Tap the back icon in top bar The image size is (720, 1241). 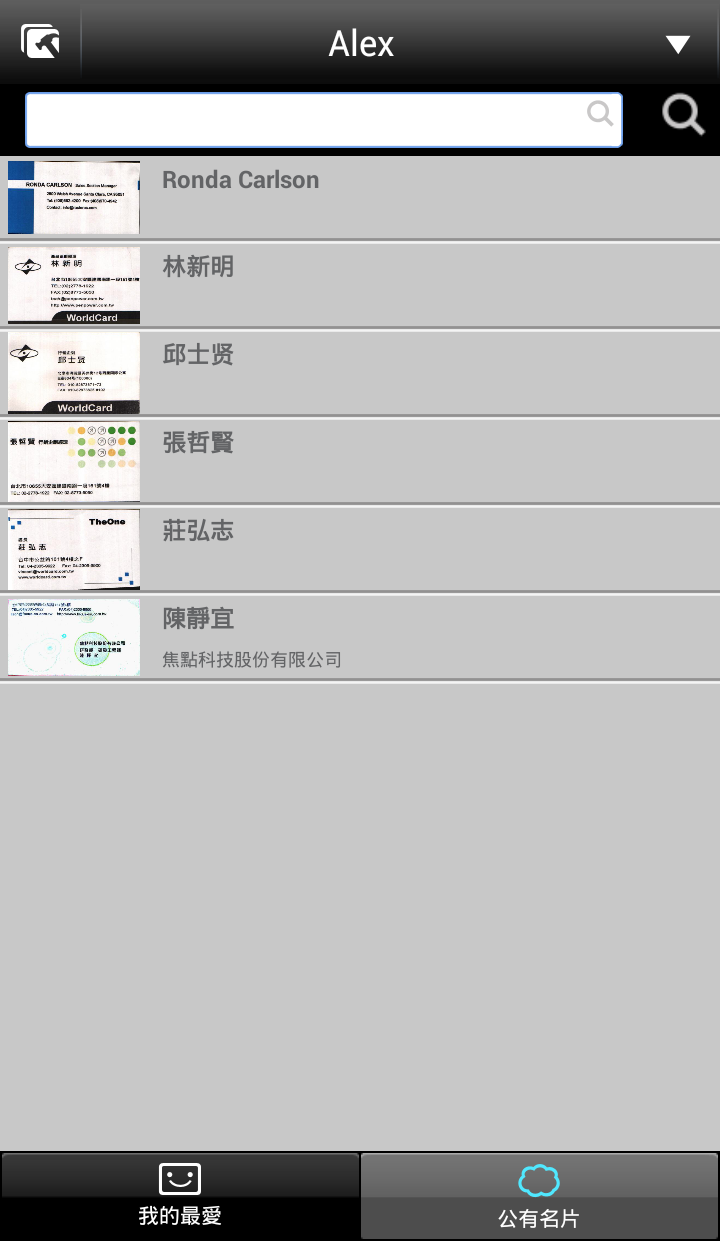click(x=40, y=42)
